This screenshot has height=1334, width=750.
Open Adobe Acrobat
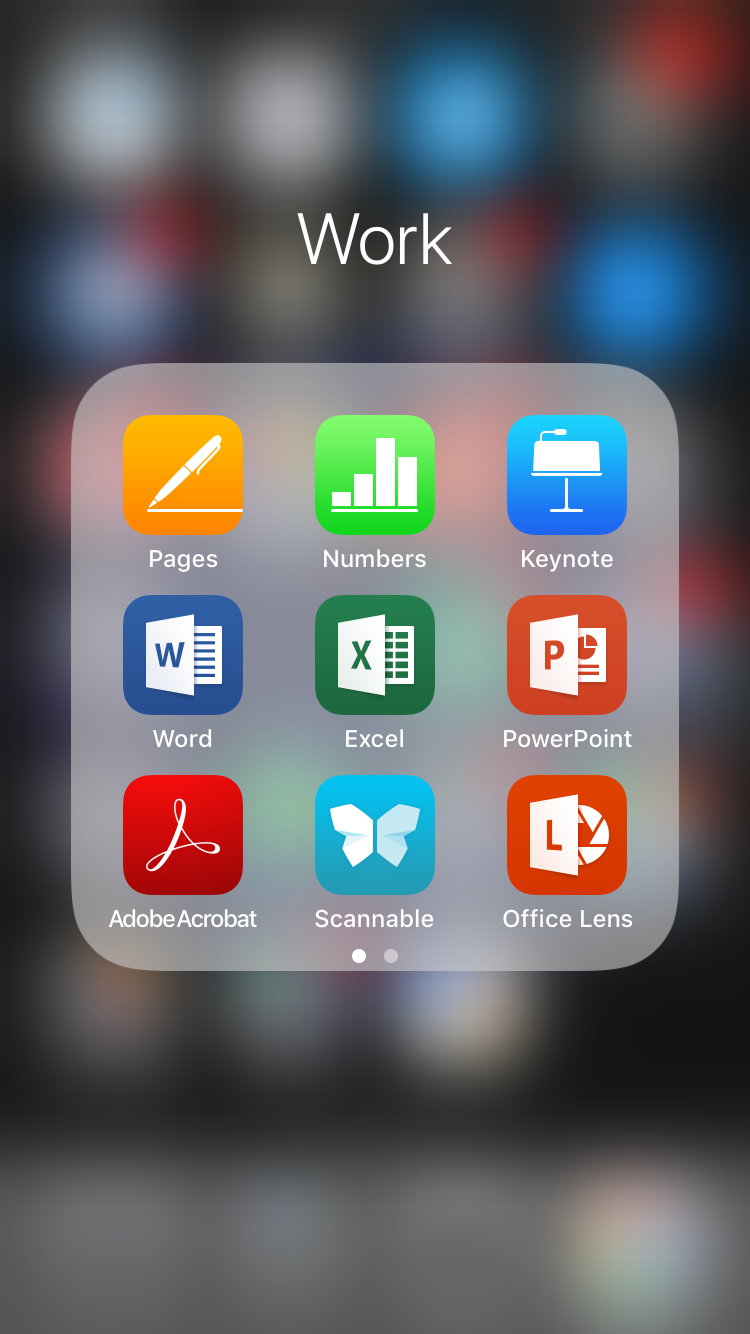(x=183, y=835)
